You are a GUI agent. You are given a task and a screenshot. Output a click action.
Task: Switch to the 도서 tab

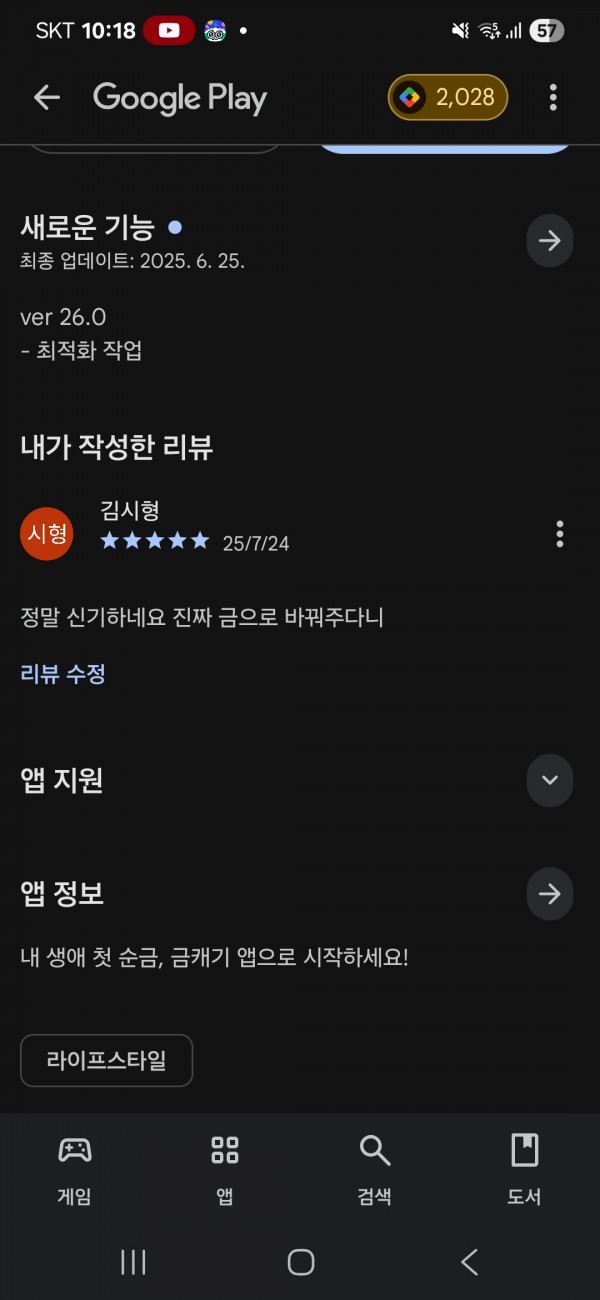pyautogui.click(x=525, y=1168)
